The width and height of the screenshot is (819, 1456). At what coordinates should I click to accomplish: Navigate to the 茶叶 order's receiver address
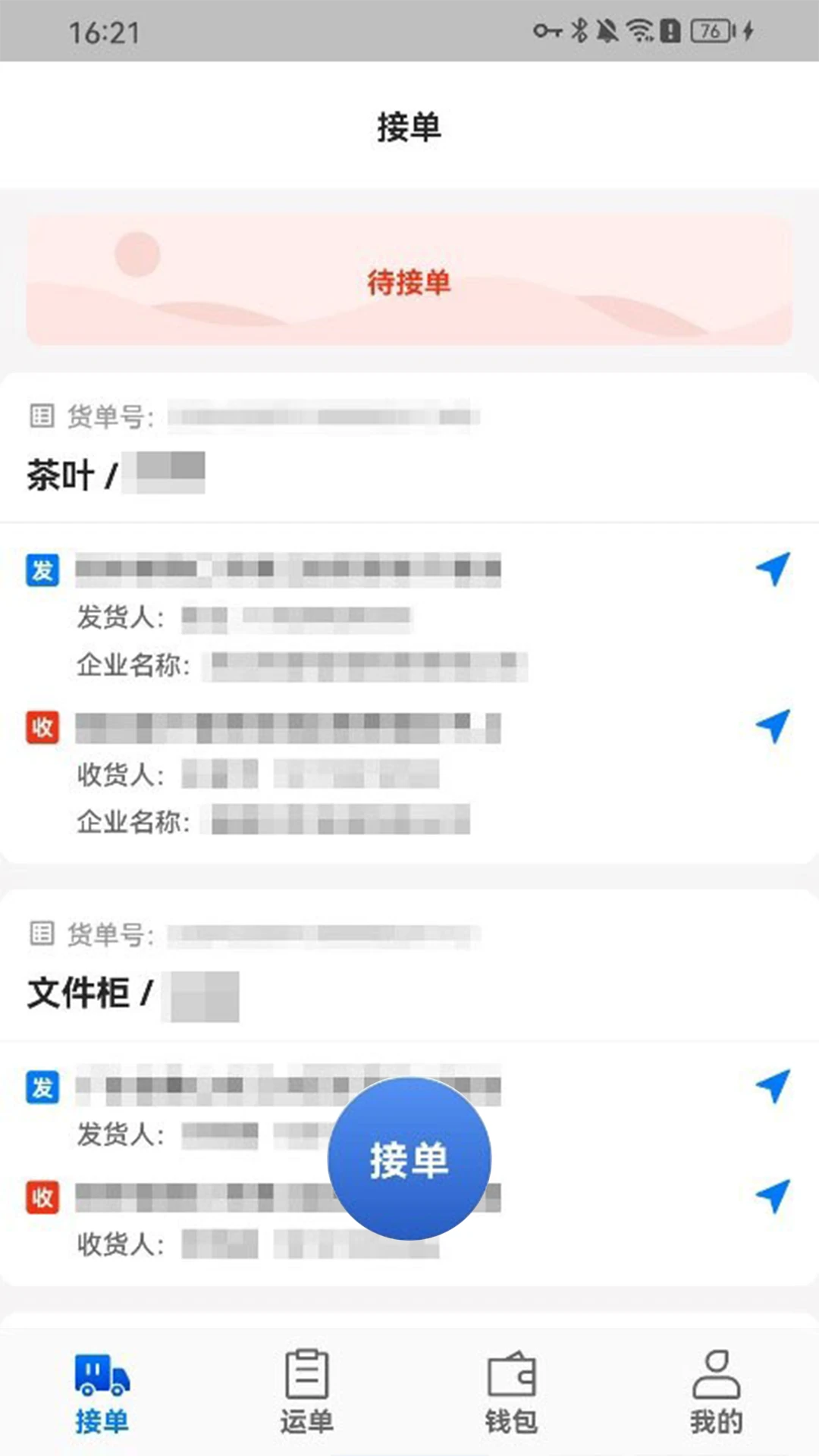[773, 726]
